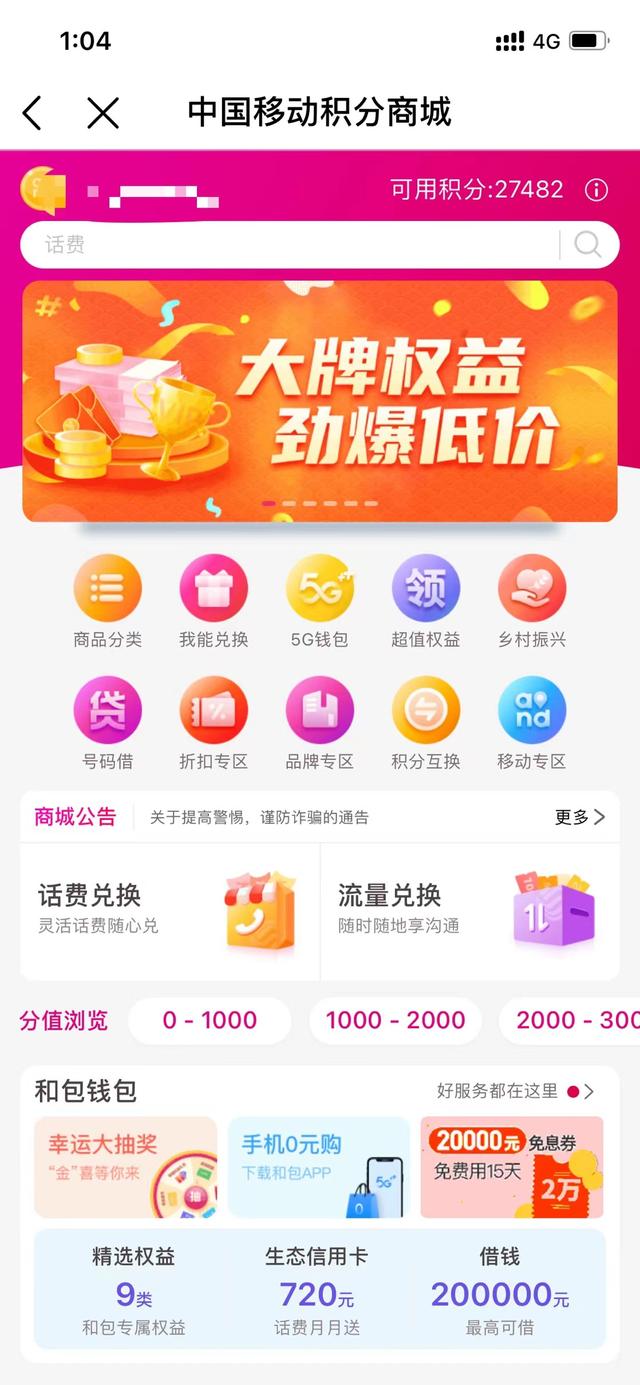Go back using the top-left arrow
This screenshot has height=1385, width=640.
pos(33,113)
